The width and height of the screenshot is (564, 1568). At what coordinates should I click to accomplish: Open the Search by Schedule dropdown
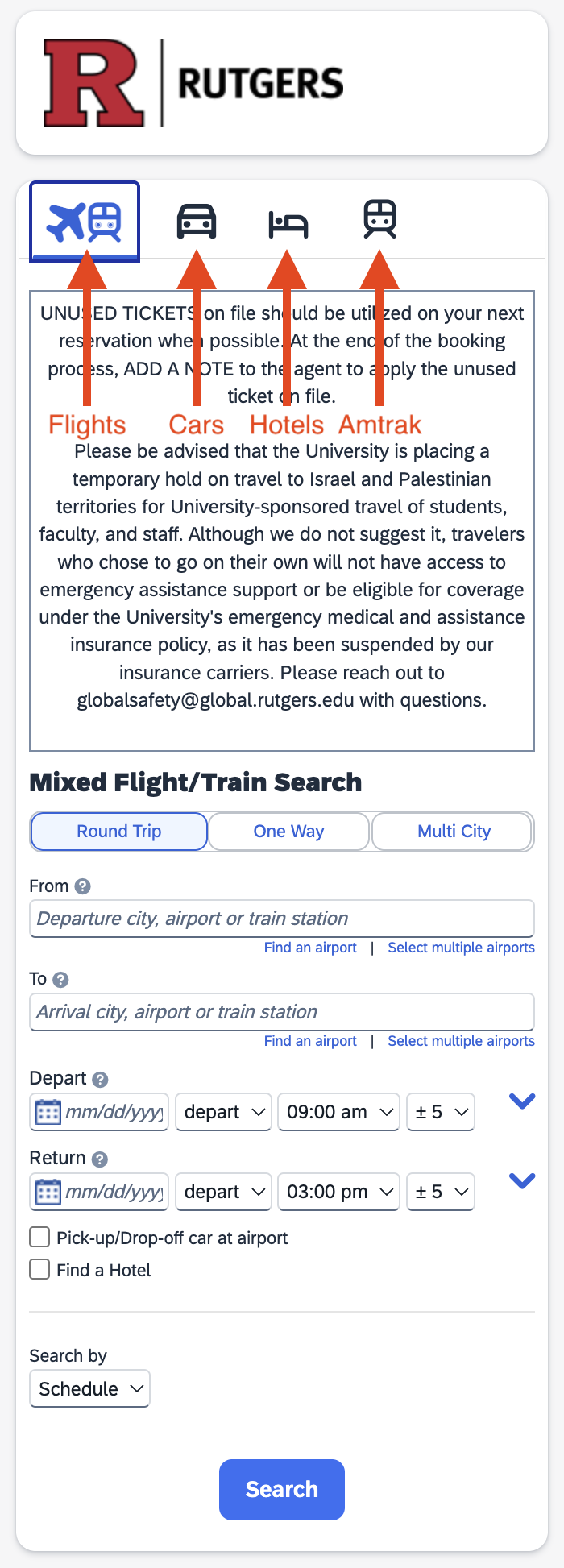(89, 1388)
